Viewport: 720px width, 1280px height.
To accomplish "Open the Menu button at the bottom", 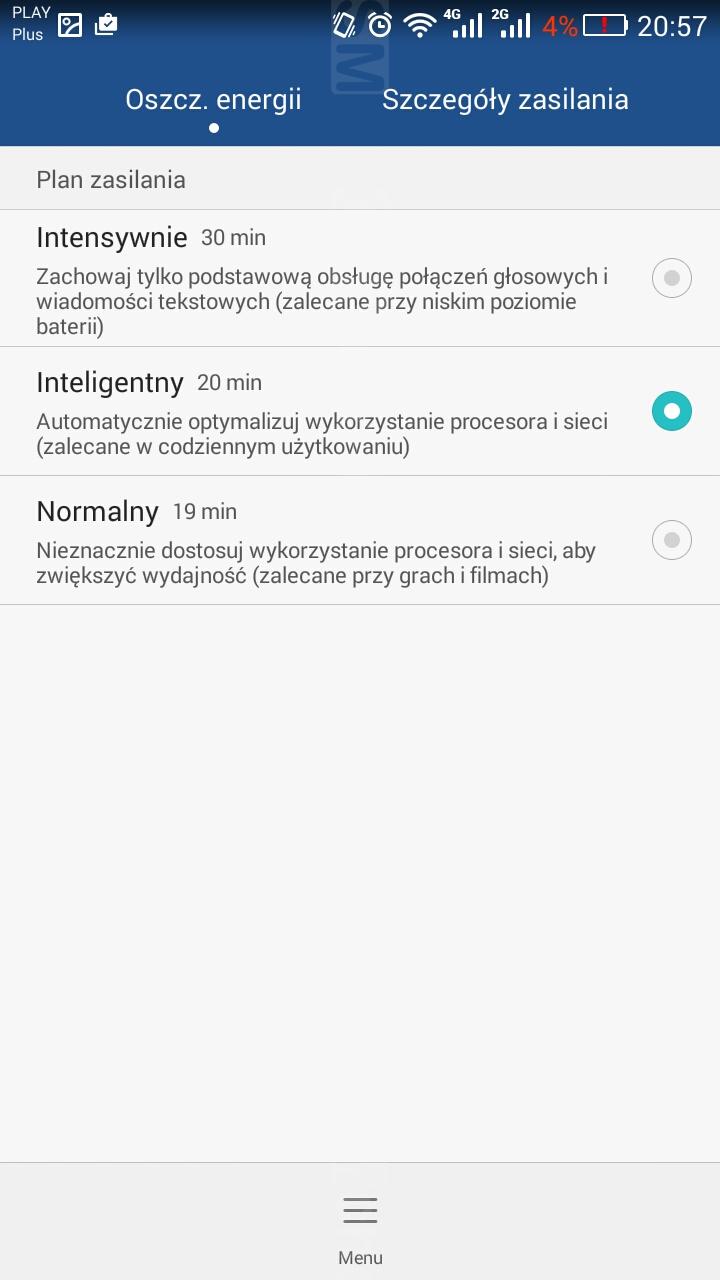I will [x=360, y=1229].
